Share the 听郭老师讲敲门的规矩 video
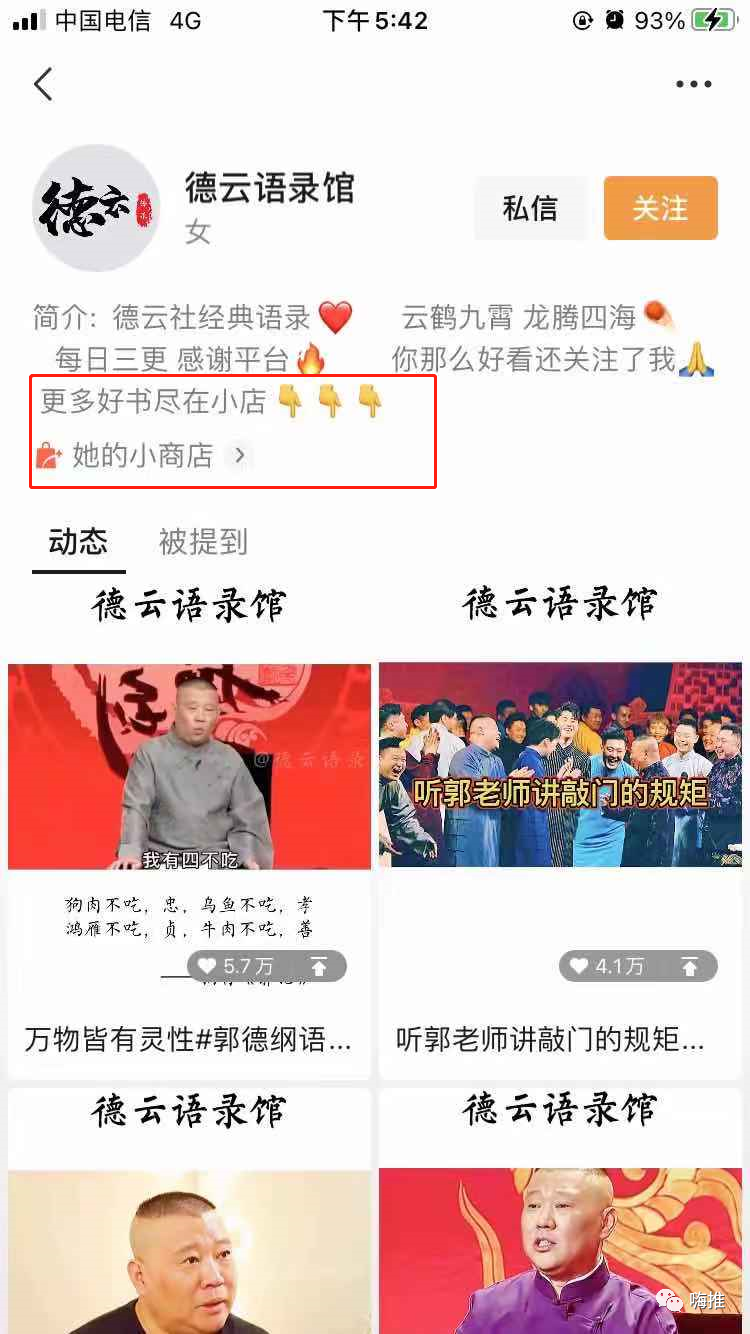Screen dimensions: 750x1334 tap(690, 966)
